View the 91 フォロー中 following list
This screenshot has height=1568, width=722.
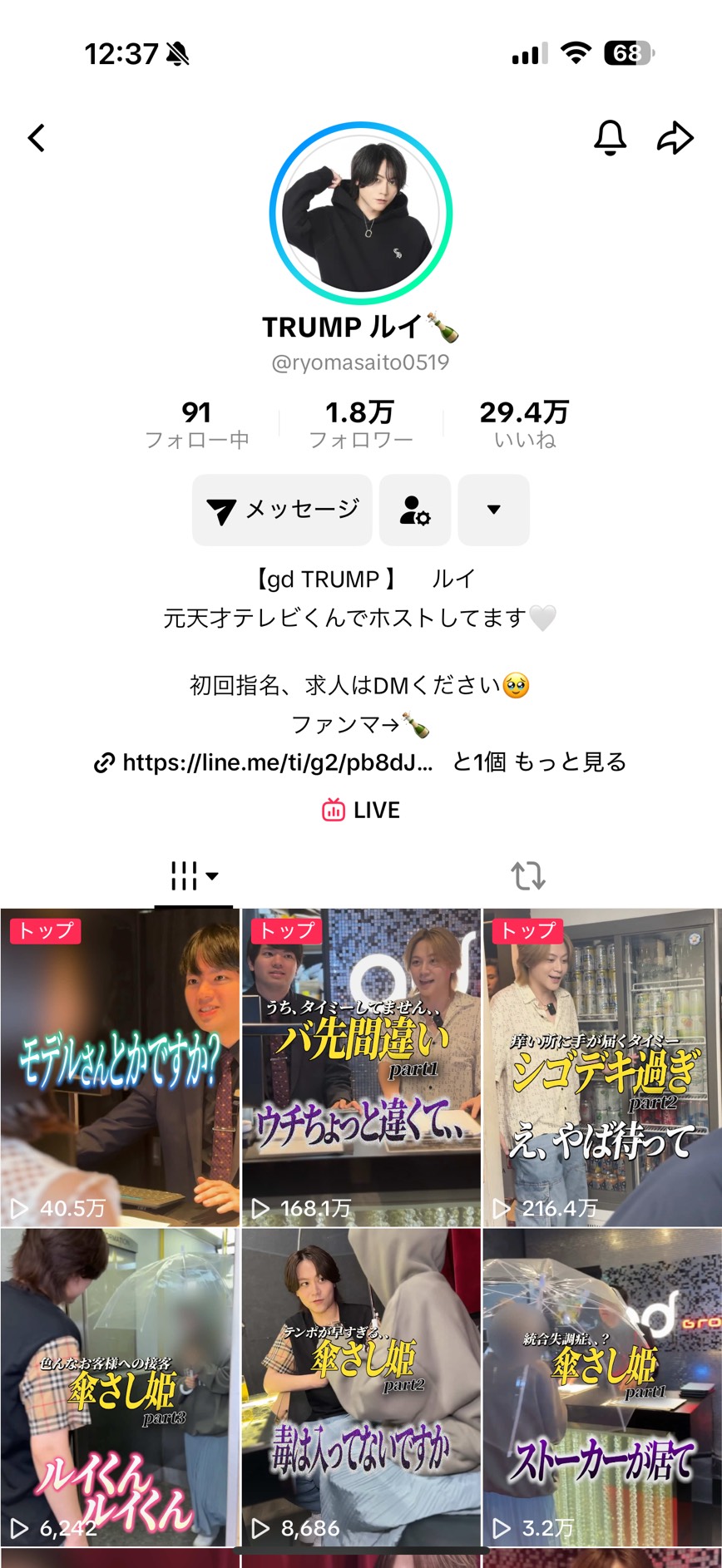point(197,424)
